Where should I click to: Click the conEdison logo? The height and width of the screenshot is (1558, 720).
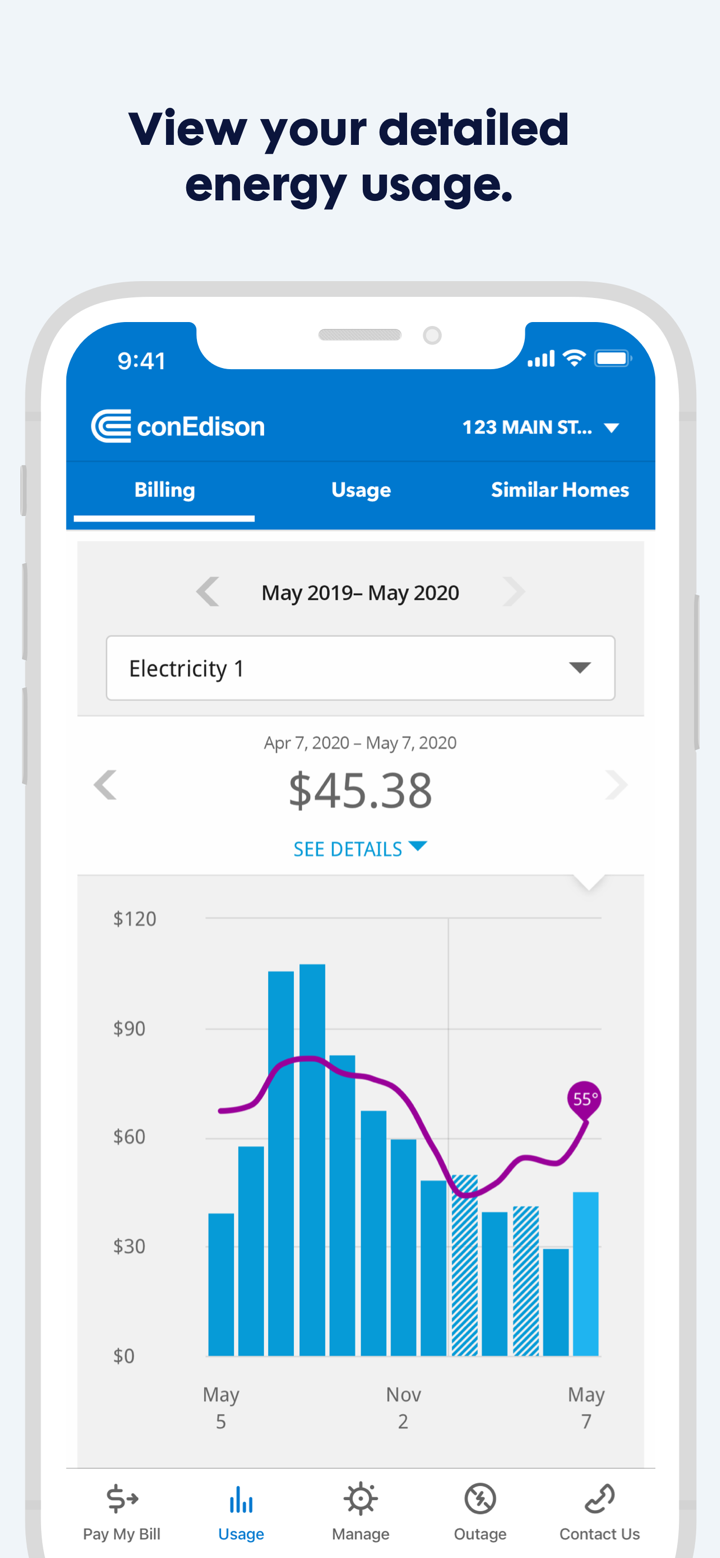(x=177, y=426)
